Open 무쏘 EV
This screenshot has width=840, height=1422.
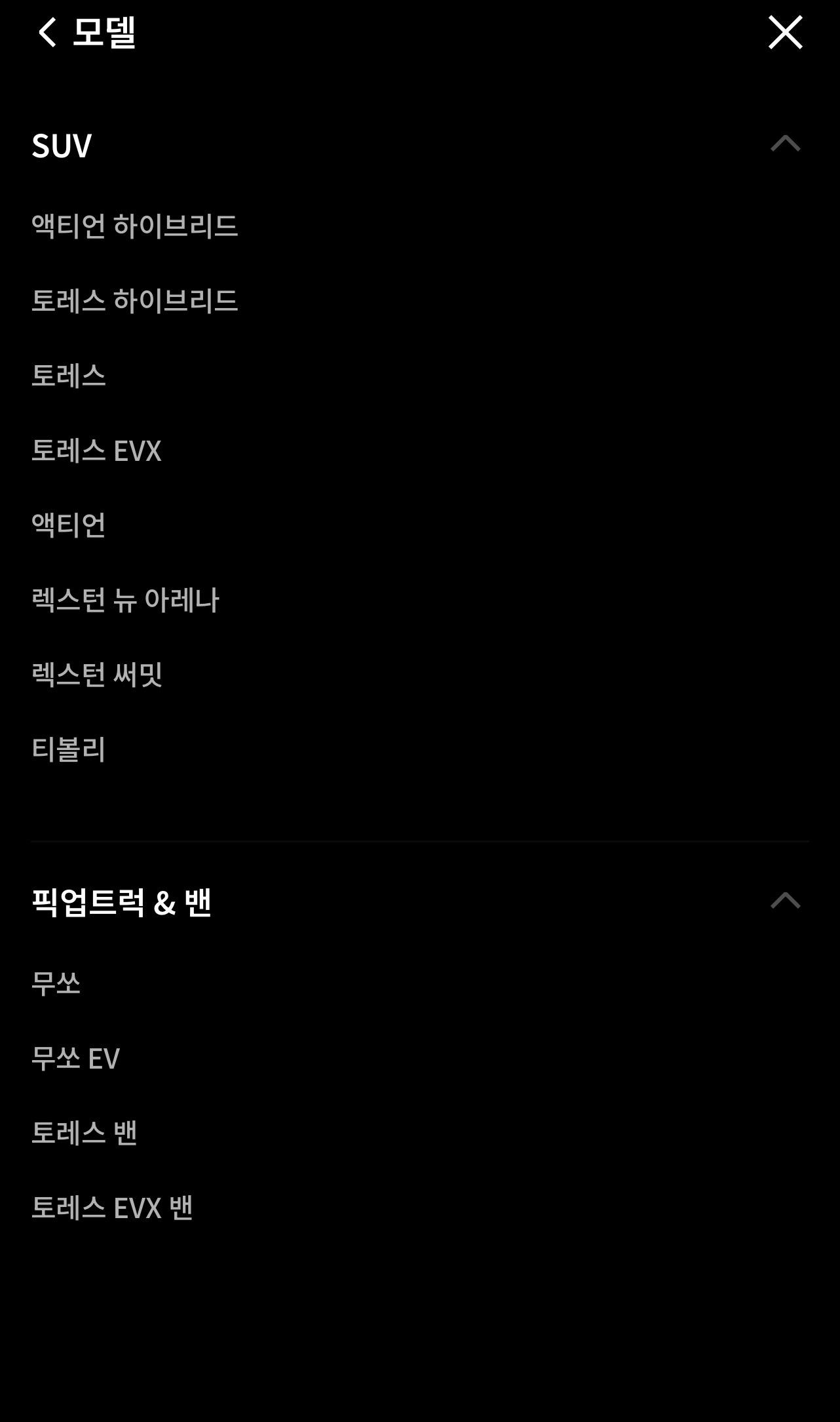(75, 1057)
